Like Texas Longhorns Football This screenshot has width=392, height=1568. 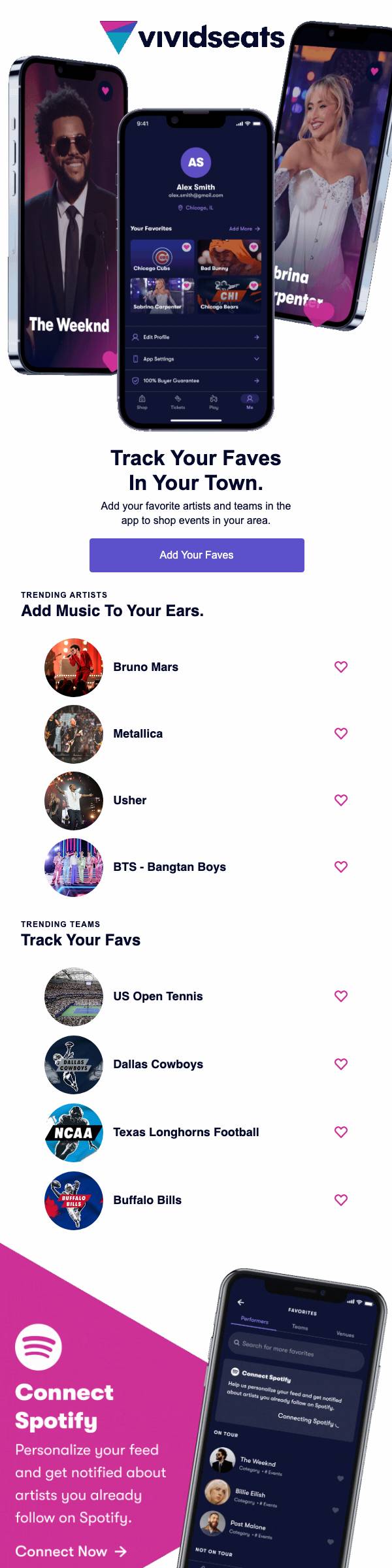pyautogui.click(x=341, y=1132)
